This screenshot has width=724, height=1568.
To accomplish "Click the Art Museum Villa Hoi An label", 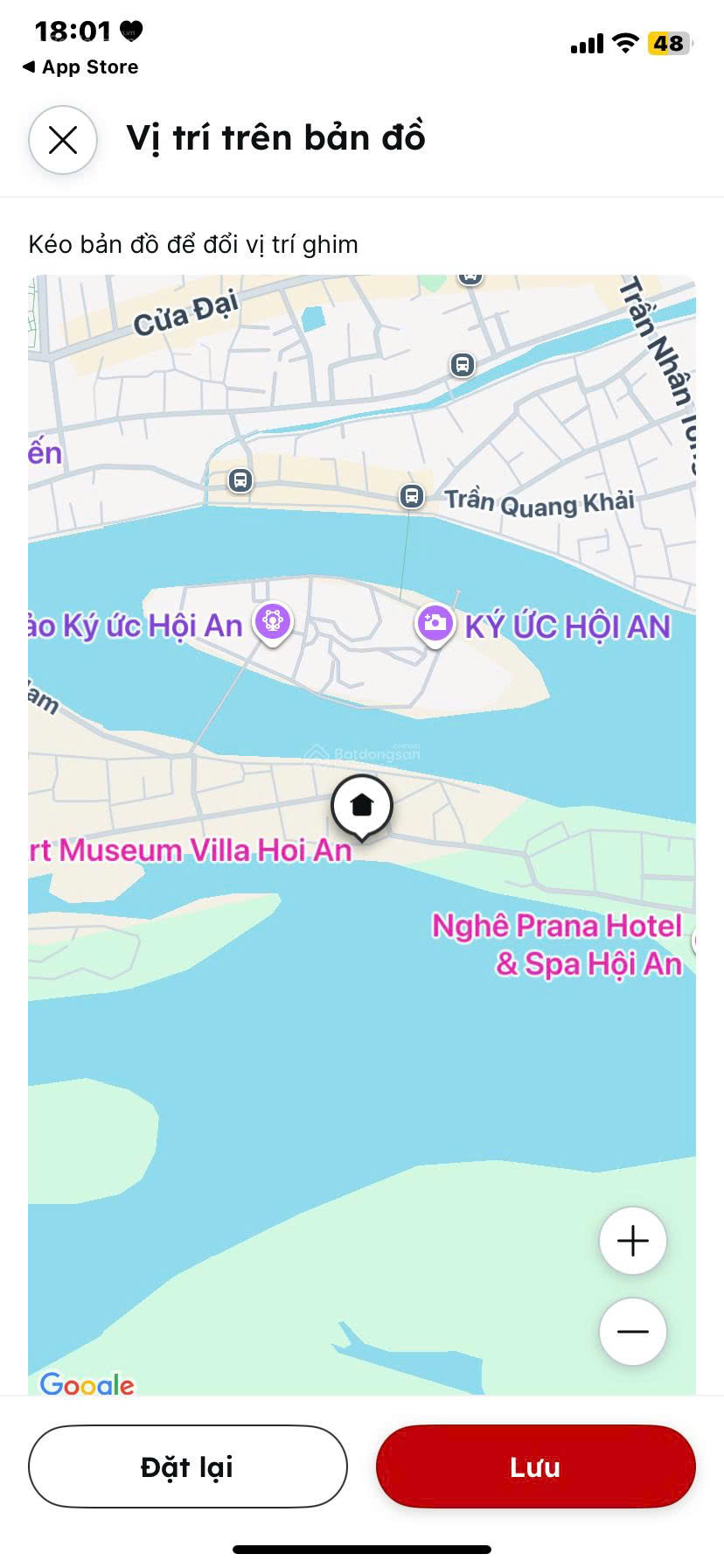I will click(x=185, y=849).
